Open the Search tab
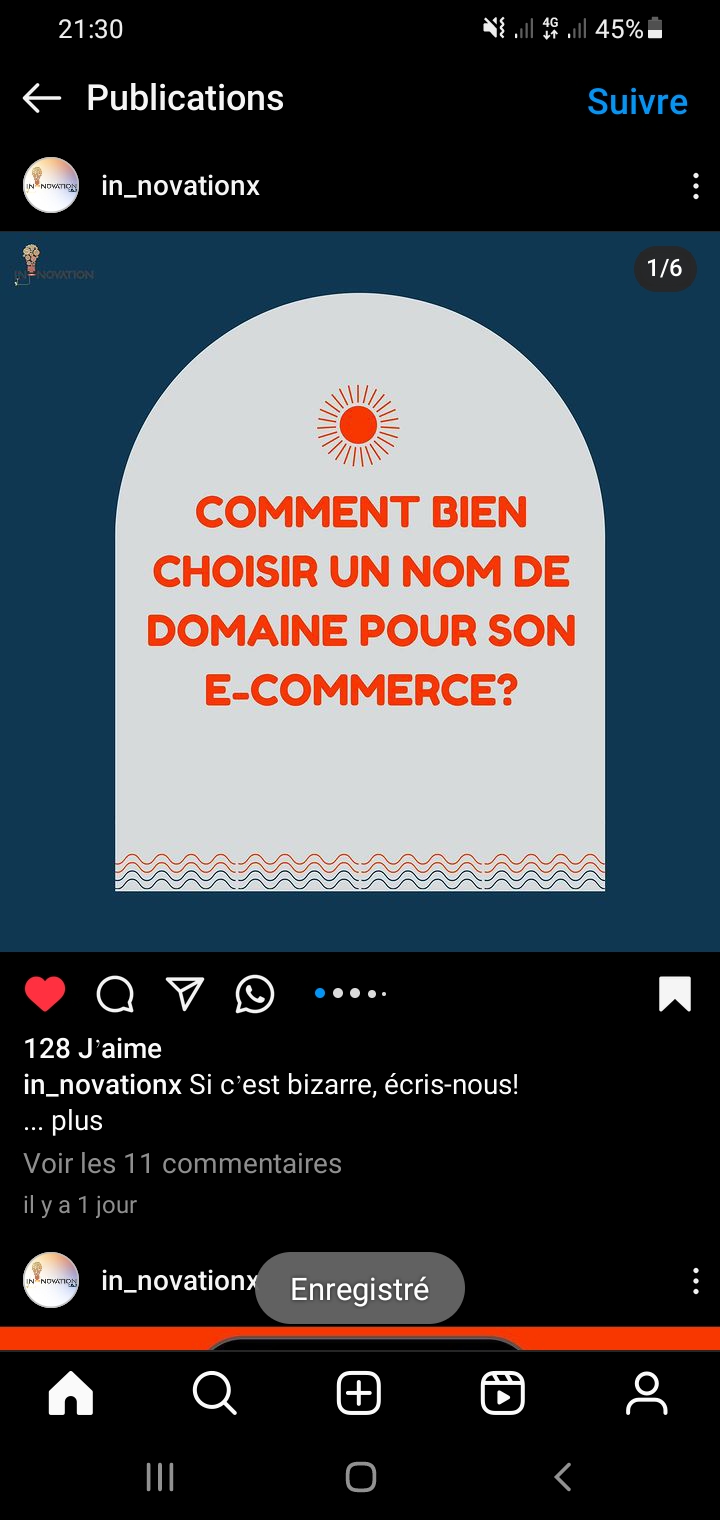Image resolution: width=720 pixels, height=1520 pixels. 214,1393
